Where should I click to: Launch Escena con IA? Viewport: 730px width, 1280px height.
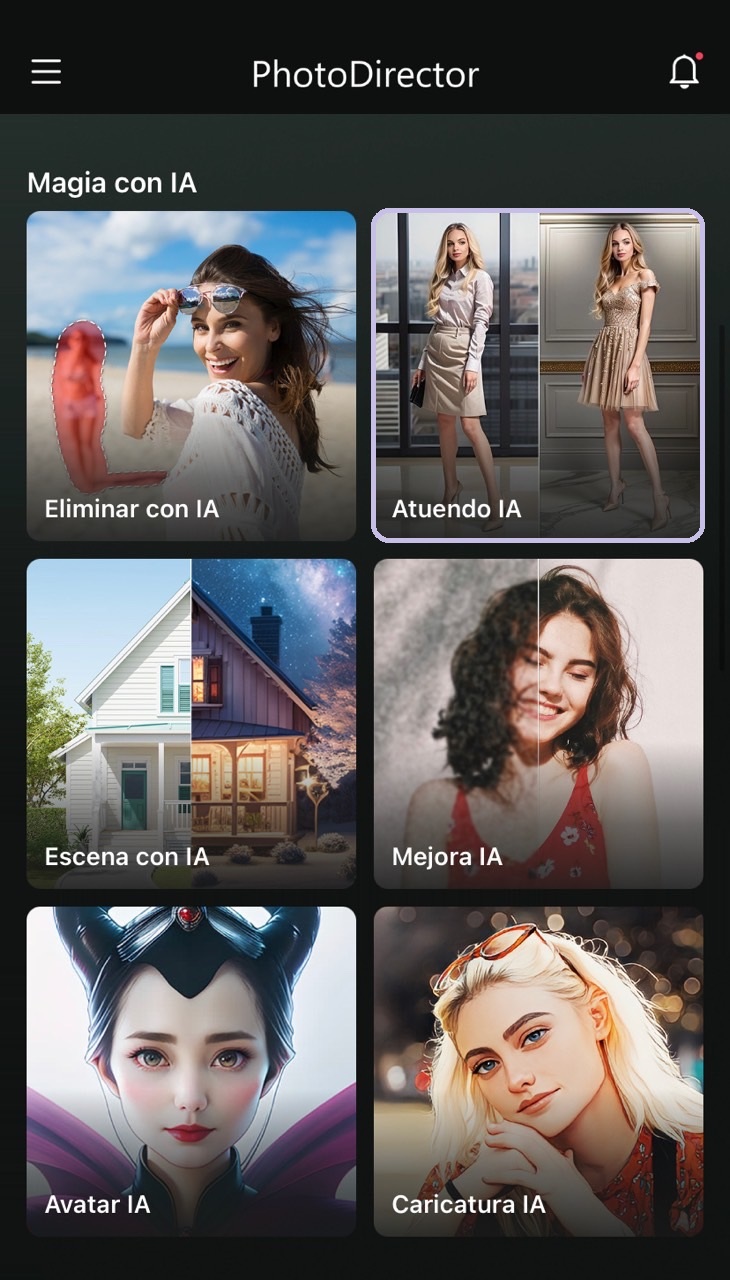191,723
